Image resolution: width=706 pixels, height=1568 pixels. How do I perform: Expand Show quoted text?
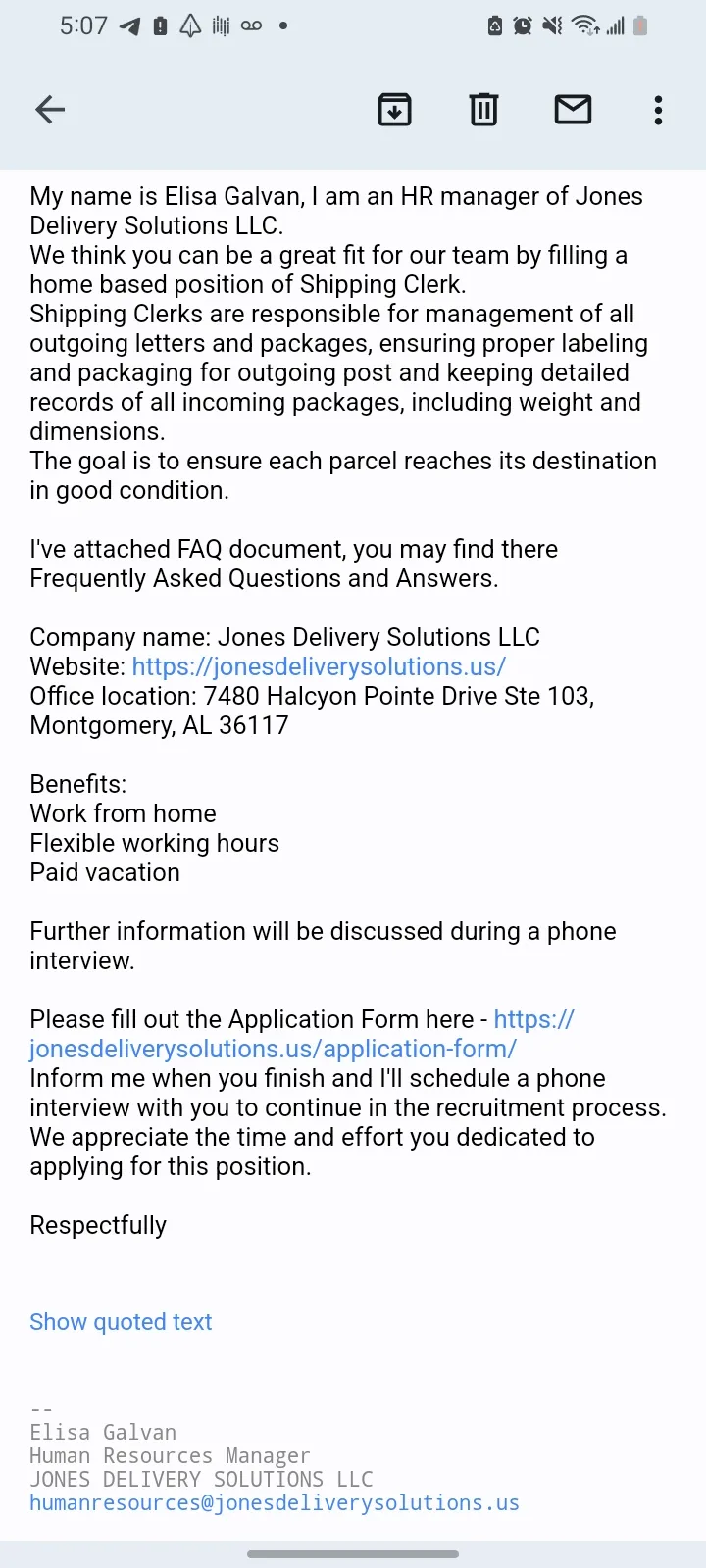tap(121, 1322)
